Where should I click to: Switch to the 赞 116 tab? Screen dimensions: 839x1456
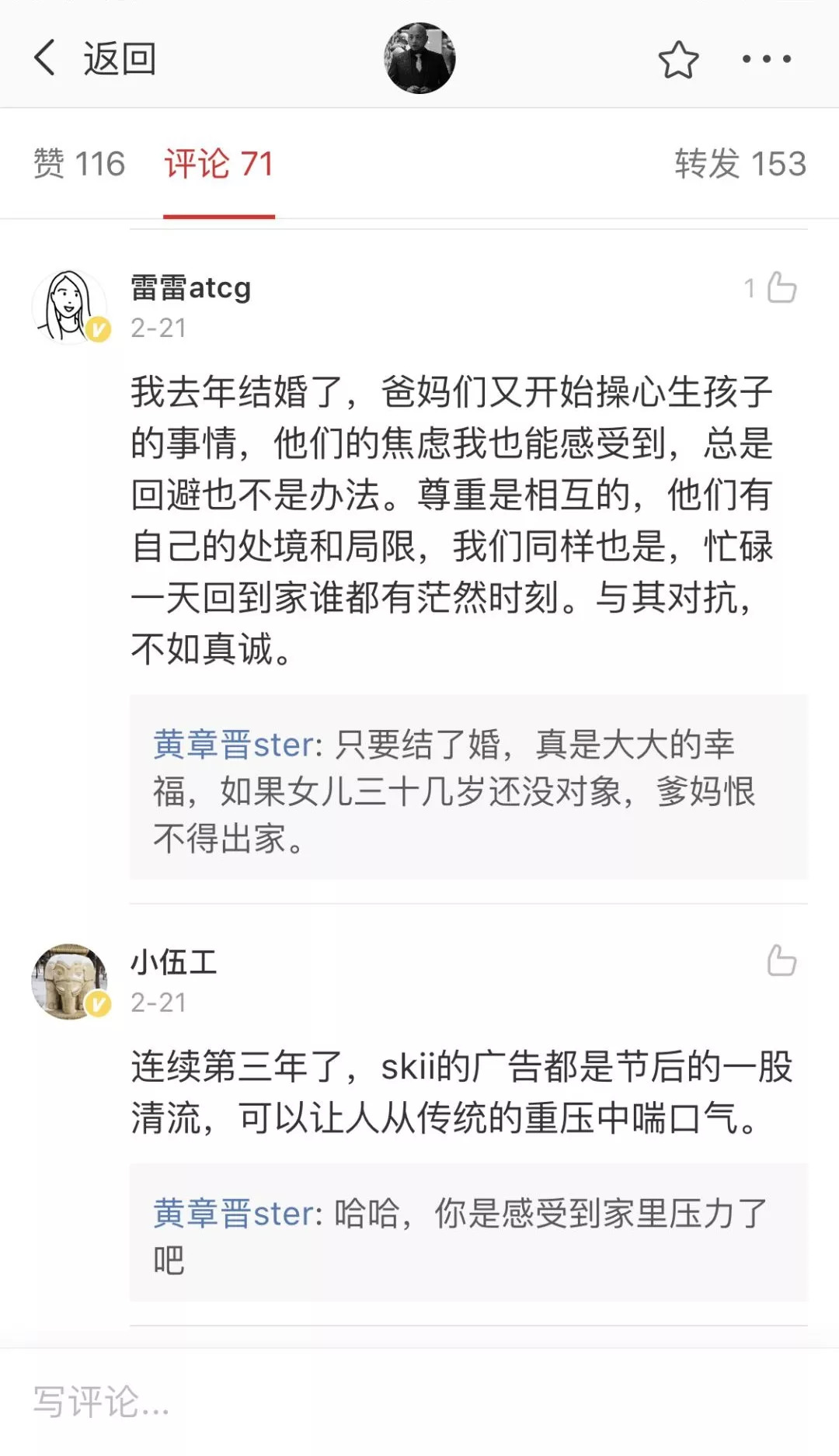click(x=78, y=164)
